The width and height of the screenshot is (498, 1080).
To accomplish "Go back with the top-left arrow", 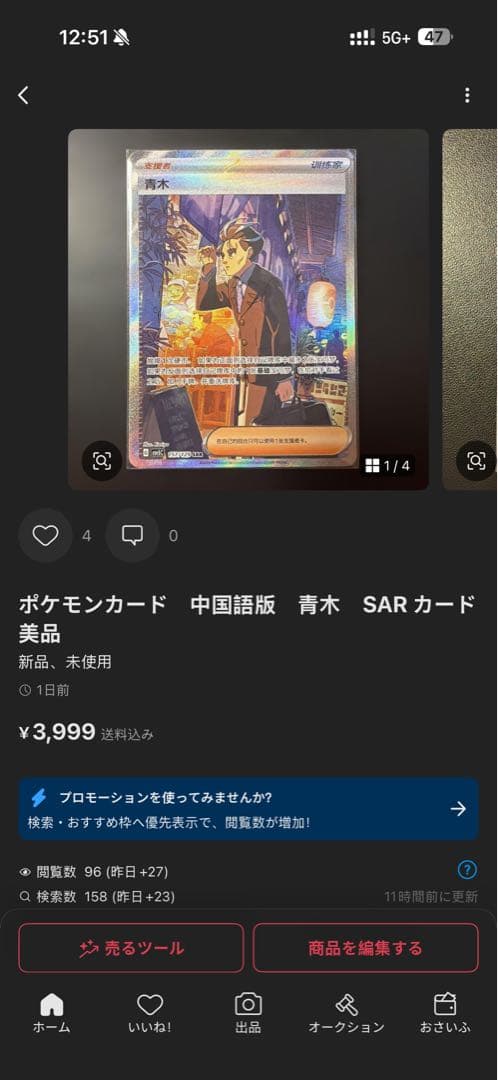I will (23, 95).
